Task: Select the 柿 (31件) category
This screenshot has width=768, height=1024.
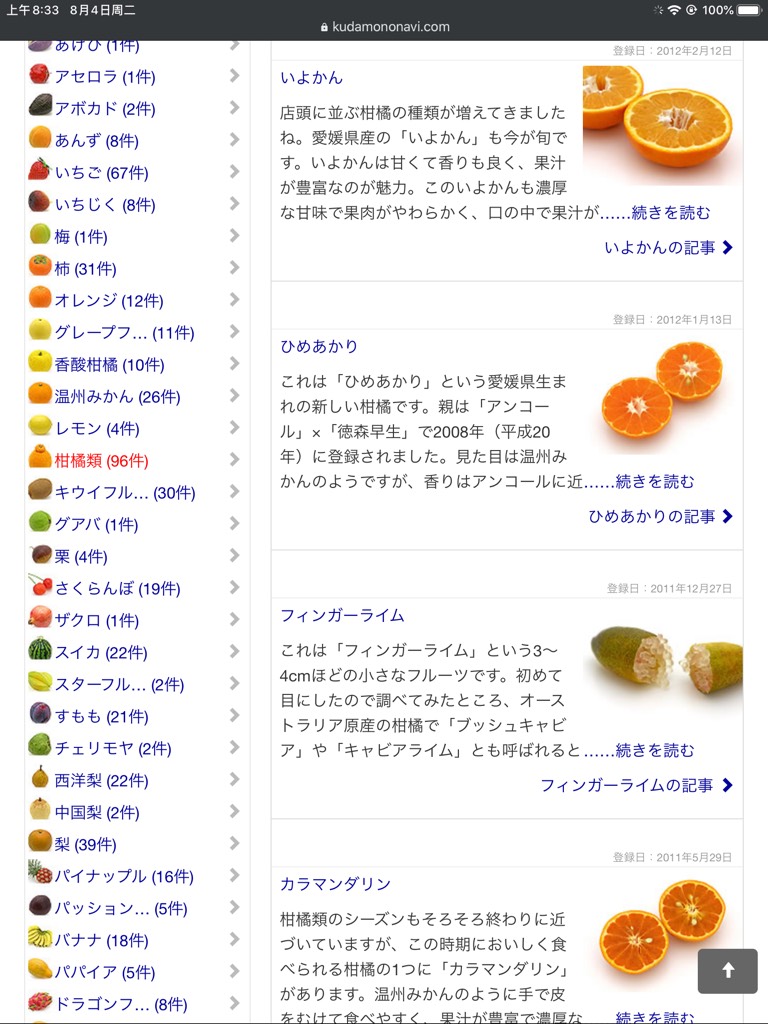Action: tap(85, 269)
